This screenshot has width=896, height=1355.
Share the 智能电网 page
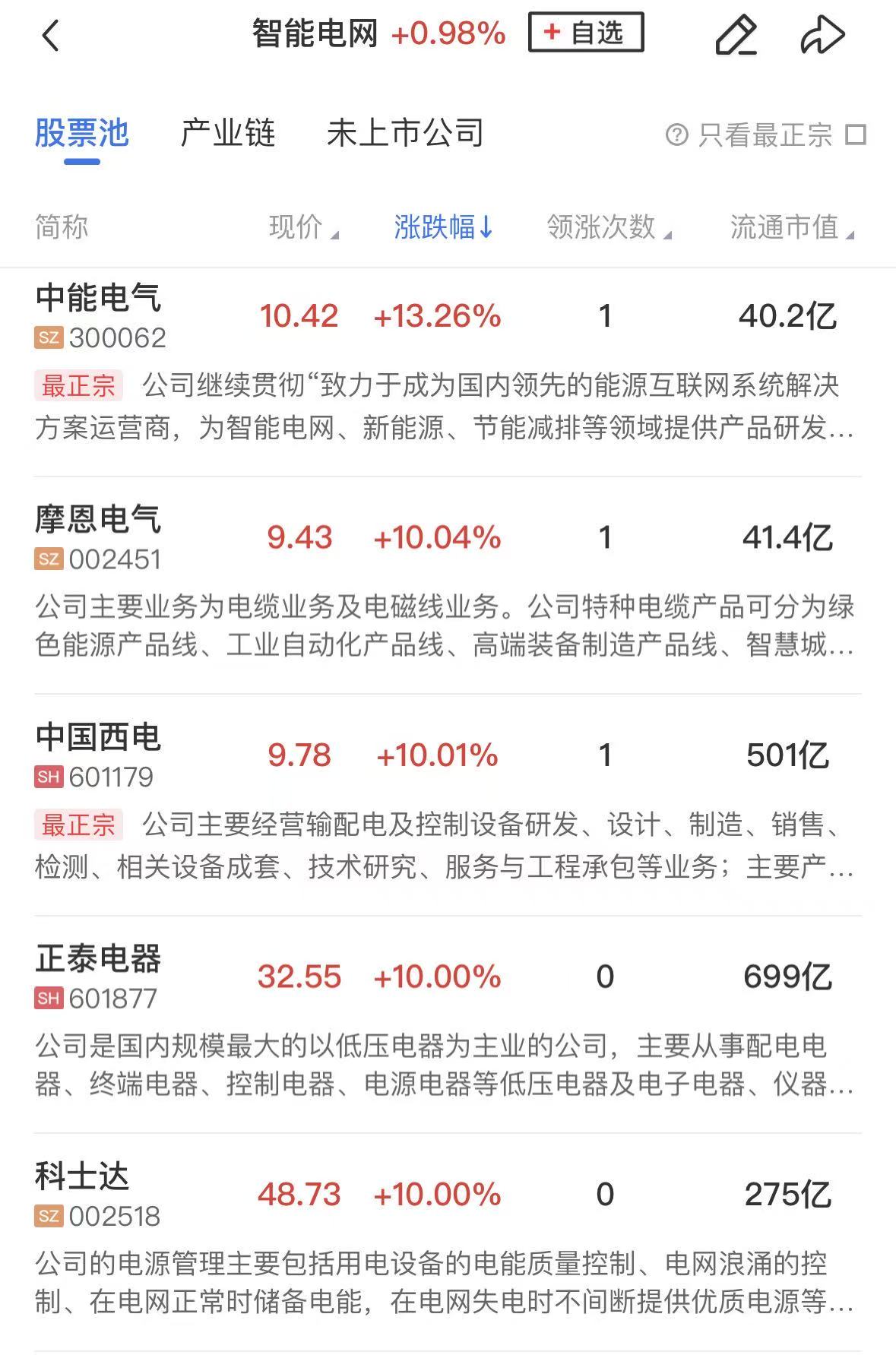[822, 35]
